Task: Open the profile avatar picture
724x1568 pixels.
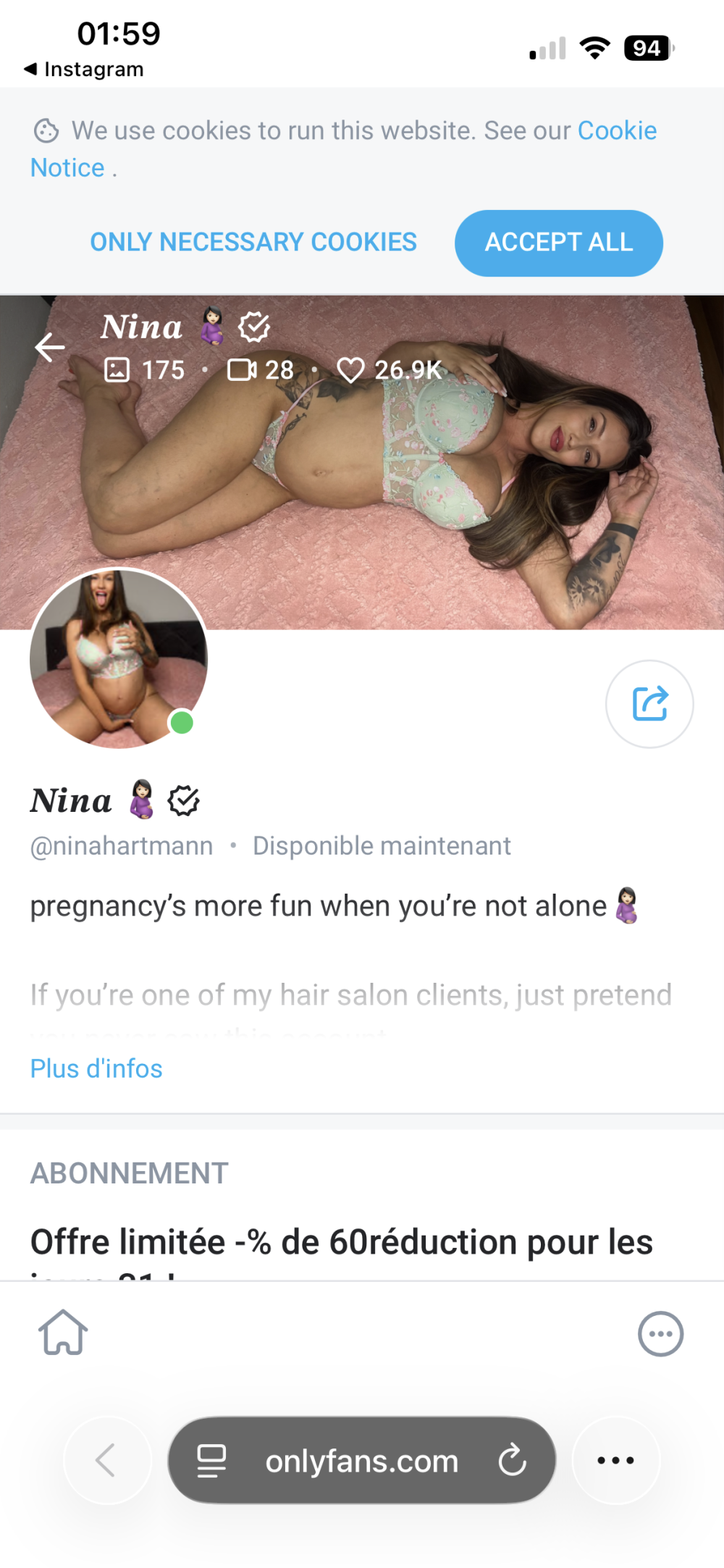Action: click(x=119, y=658)
